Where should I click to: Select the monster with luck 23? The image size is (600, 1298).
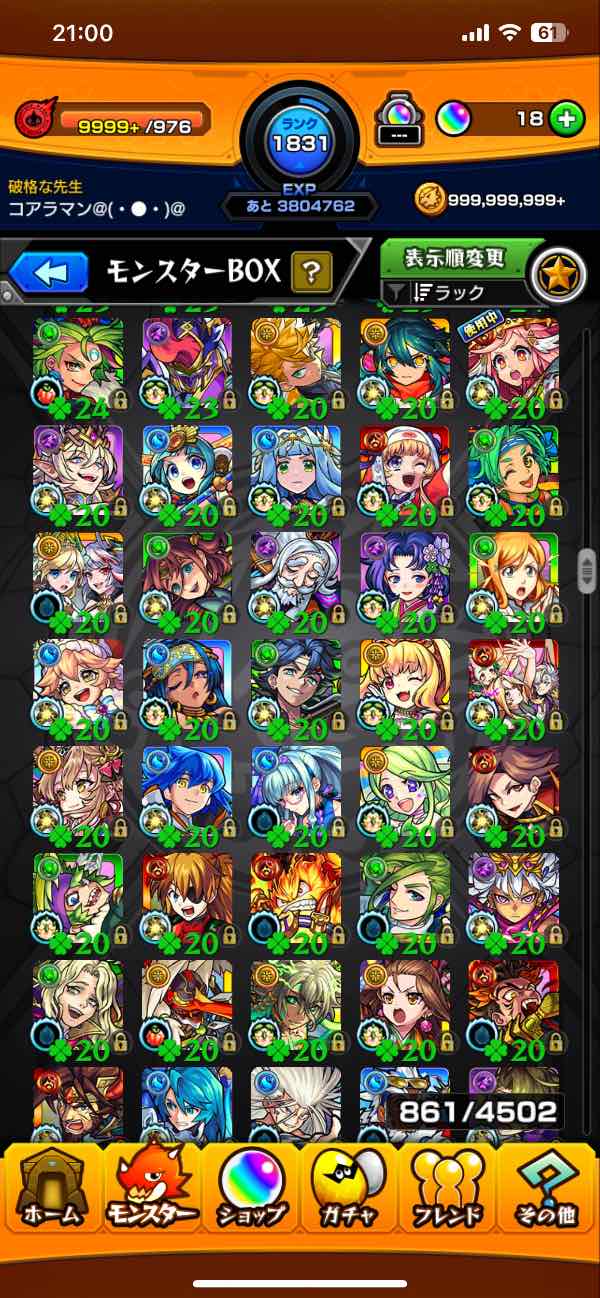(187, 365)
